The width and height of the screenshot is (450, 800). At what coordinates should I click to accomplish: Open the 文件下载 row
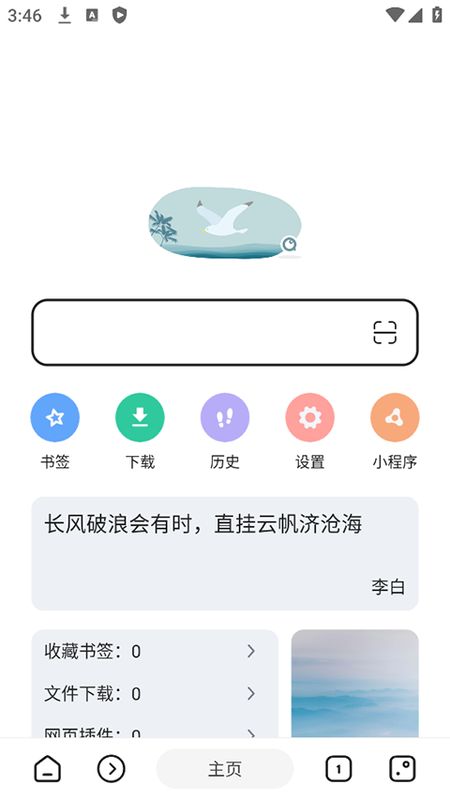click(155, 693)
